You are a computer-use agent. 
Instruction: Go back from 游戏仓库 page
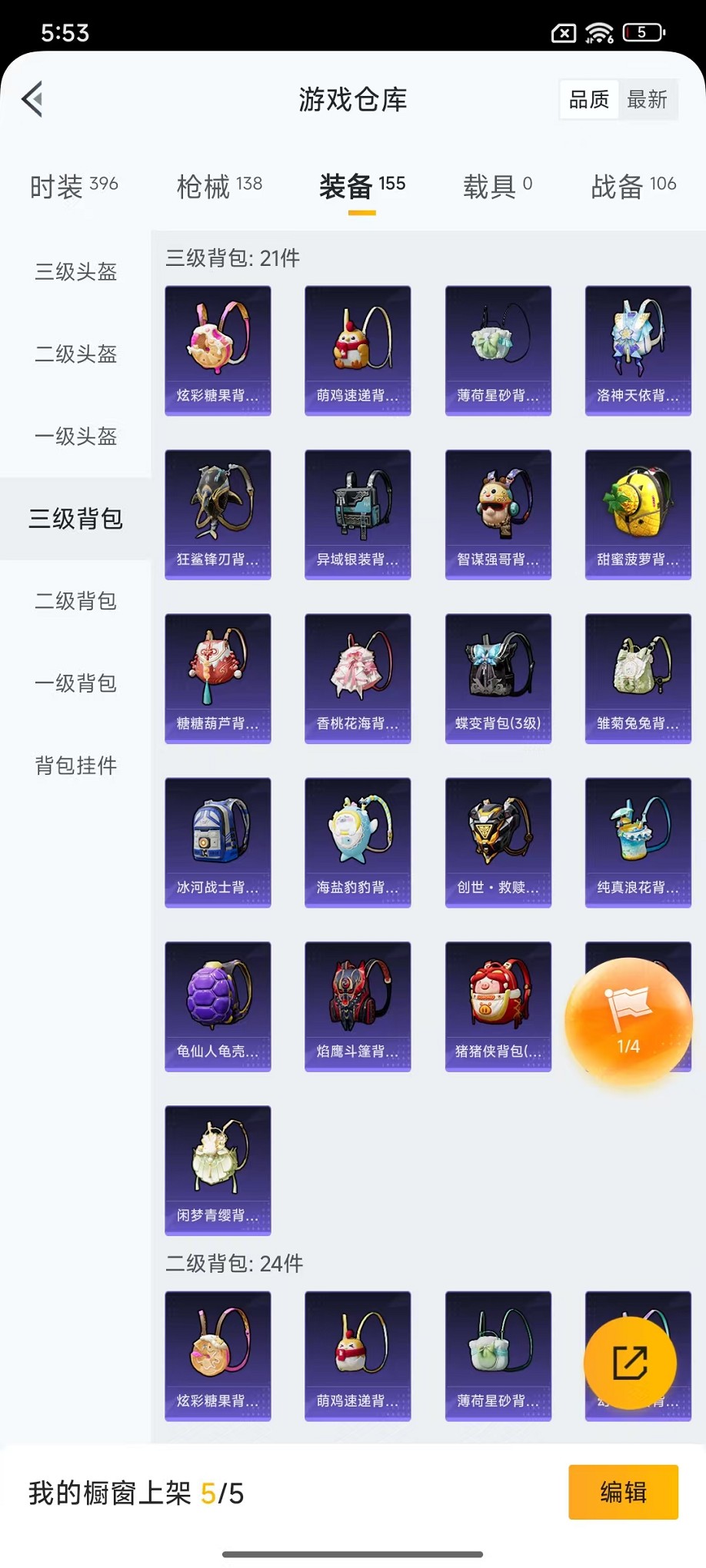point(32,99)
